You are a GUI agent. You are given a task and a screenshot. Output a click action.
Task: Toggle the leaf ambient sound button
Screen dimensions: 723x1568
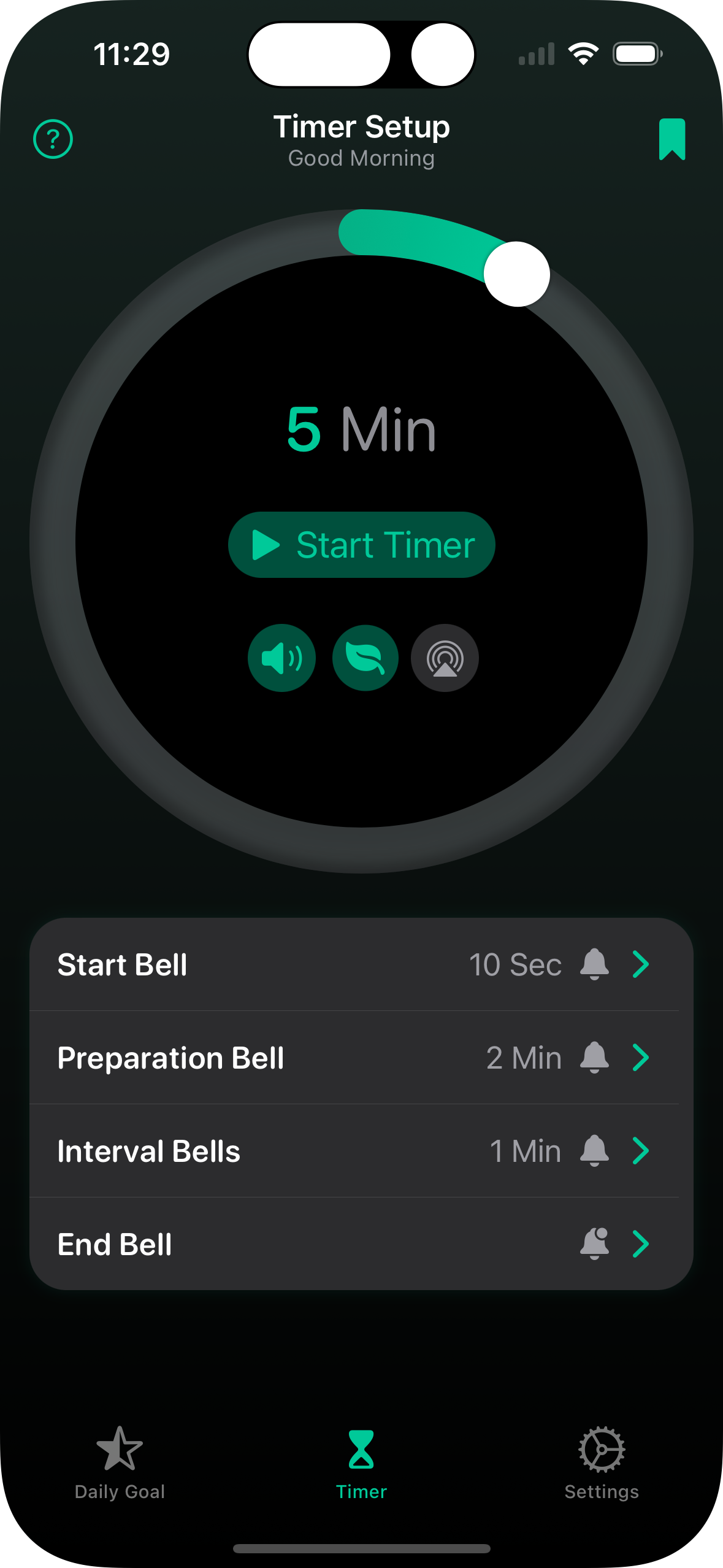click(365, 658)
